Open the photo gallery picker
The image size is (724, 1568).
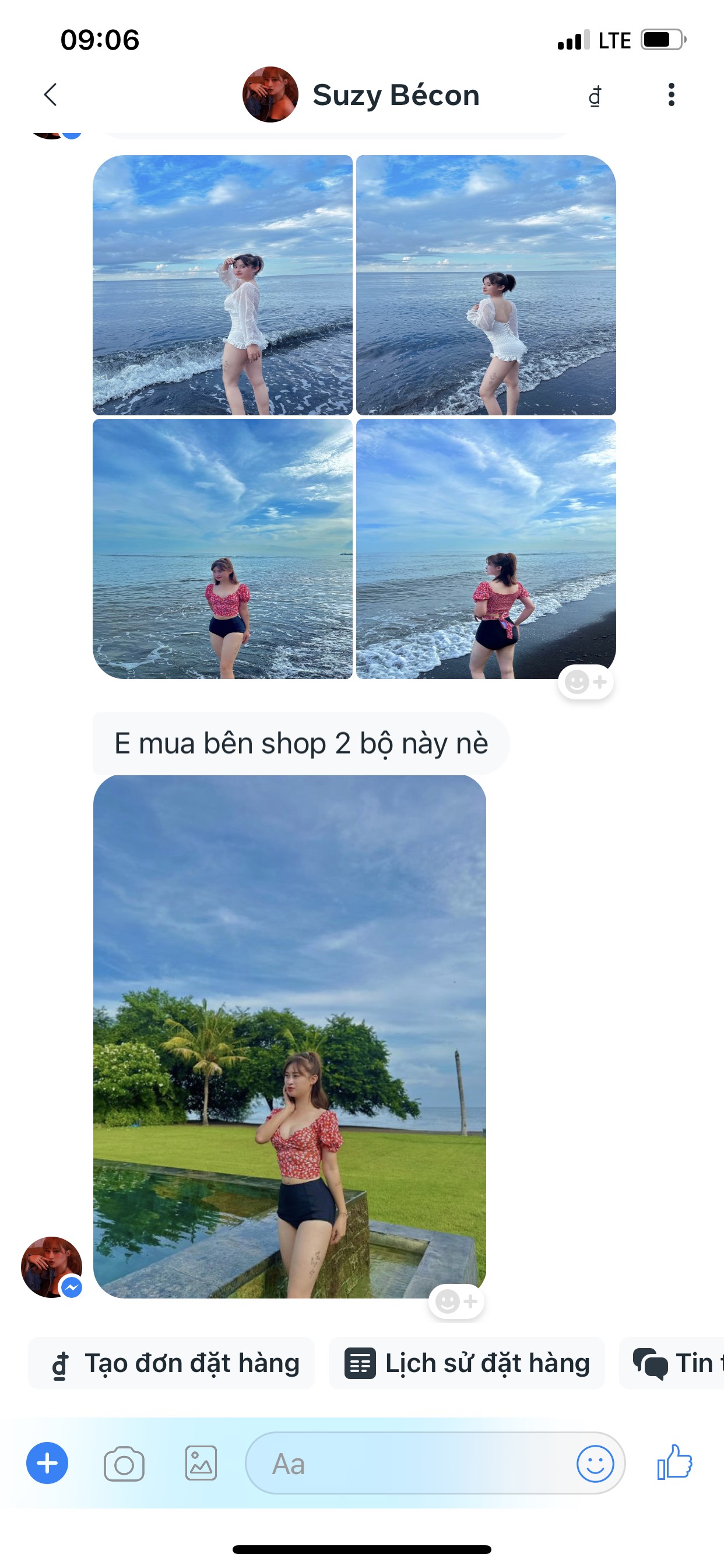[x=201, y=1464]
